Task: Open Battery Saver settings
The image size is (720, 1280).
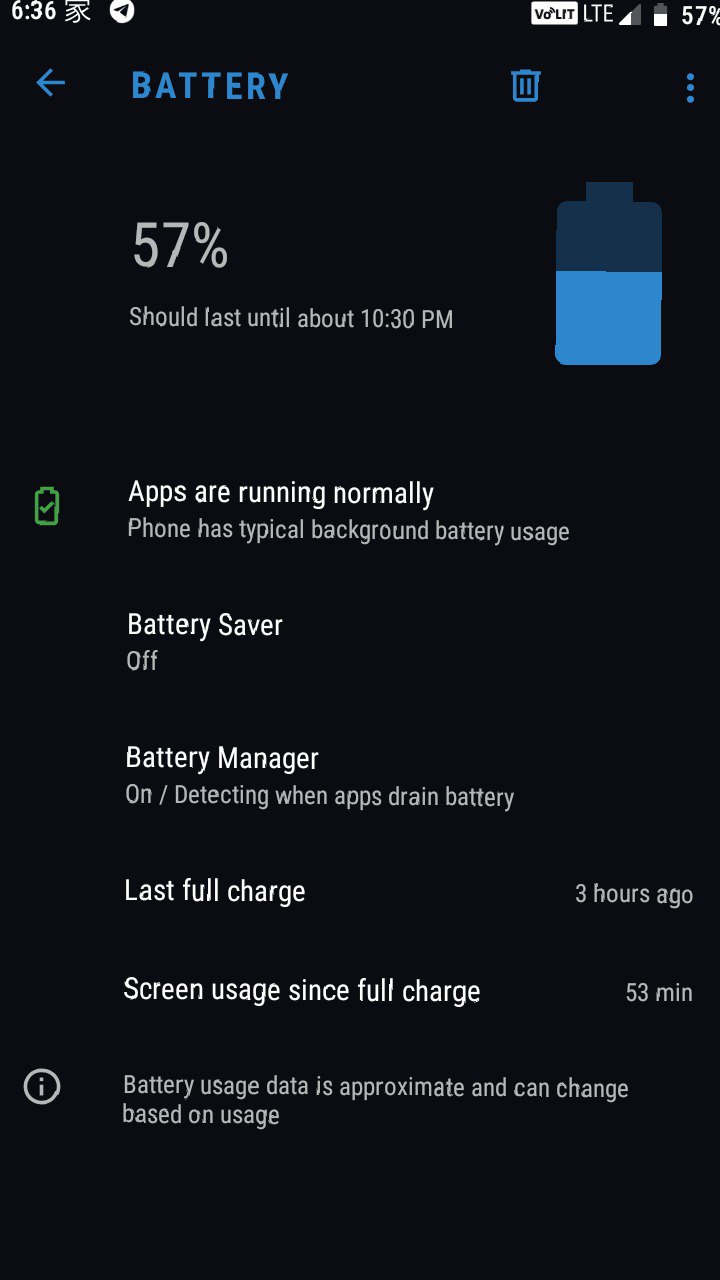Action: (x=360, y=642)
